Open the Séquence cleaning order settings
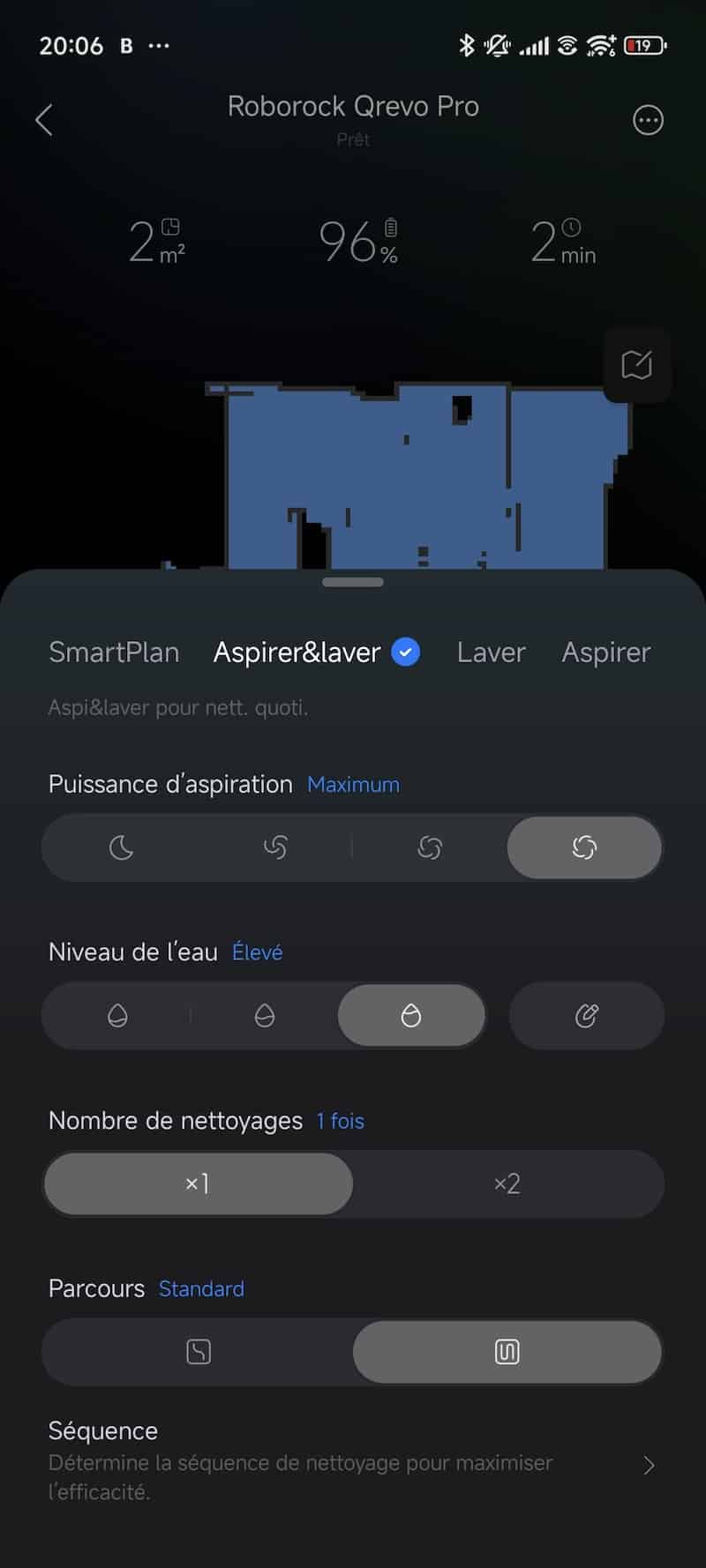 [353, 1464]
